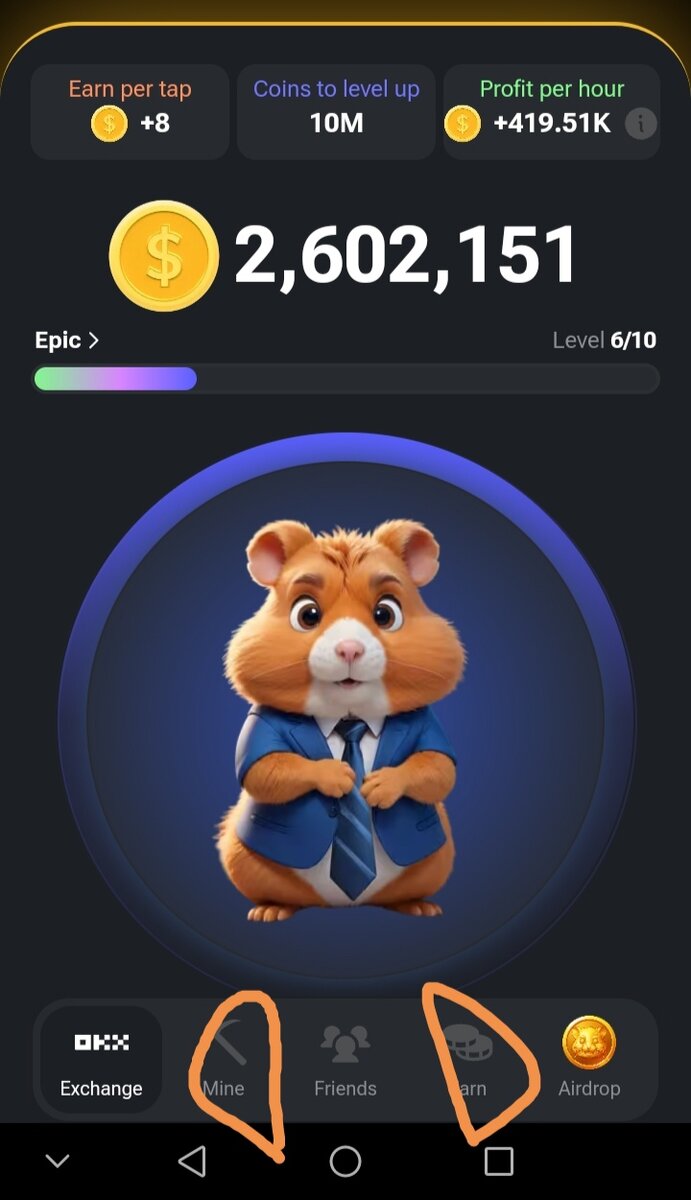Image resolution: width=691 pixels, height=1200 pixels.
Task: Open the Mine tab
Action: tap(224, 1061)
